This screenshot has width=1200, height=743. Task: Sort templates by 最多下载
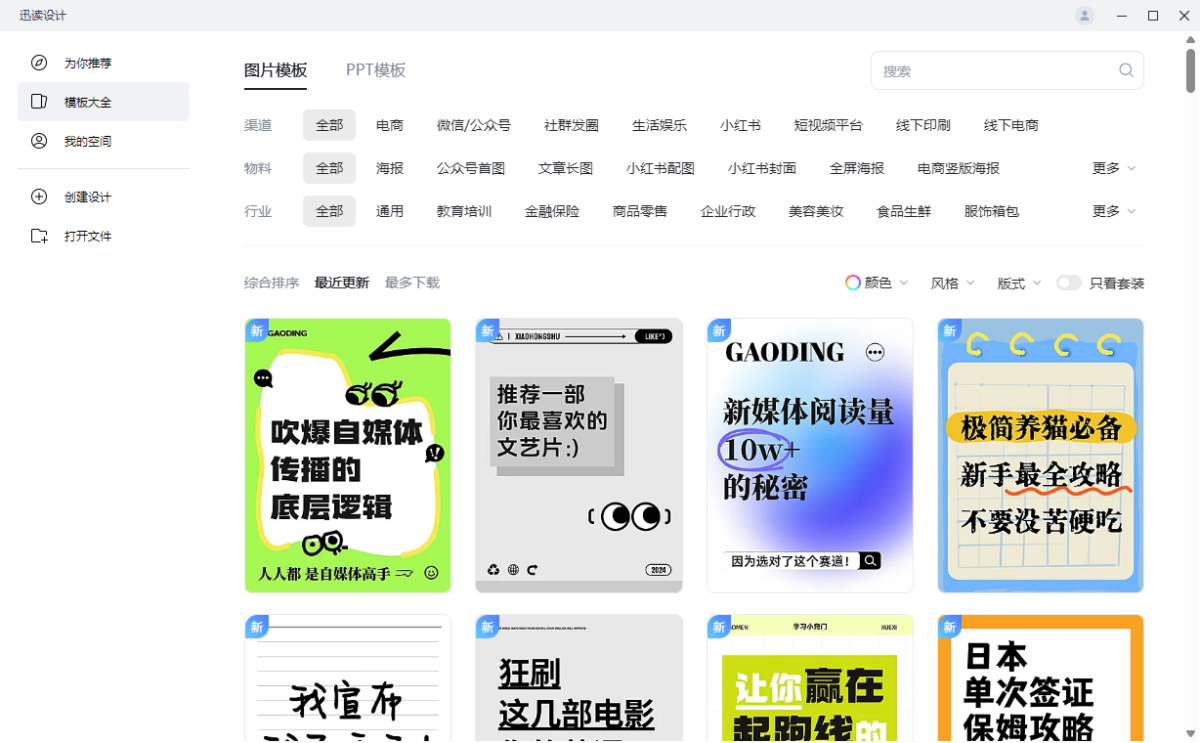click(412, 283)
